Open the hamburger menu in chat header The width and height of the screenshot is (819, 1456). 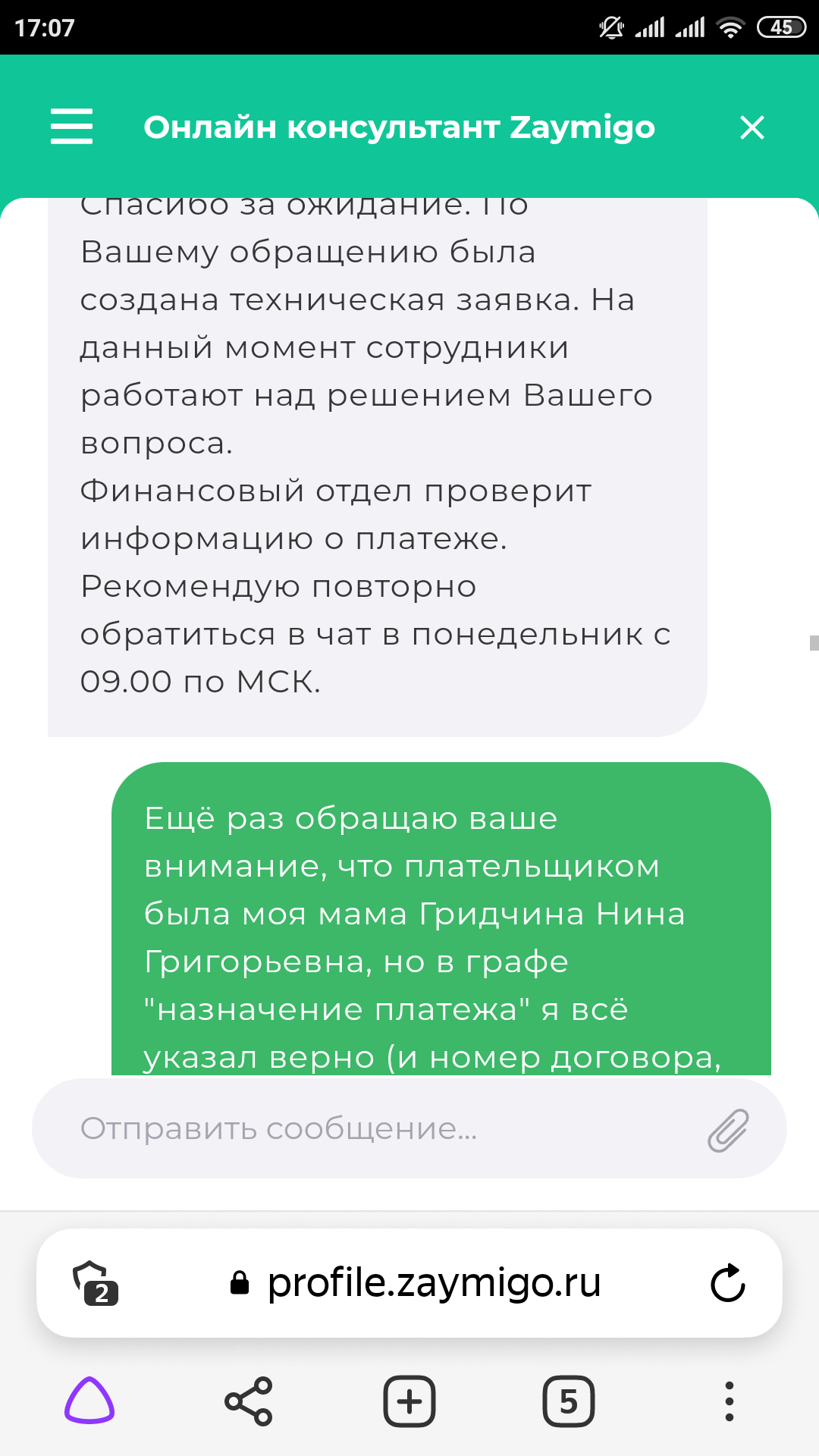click(71, 127)
